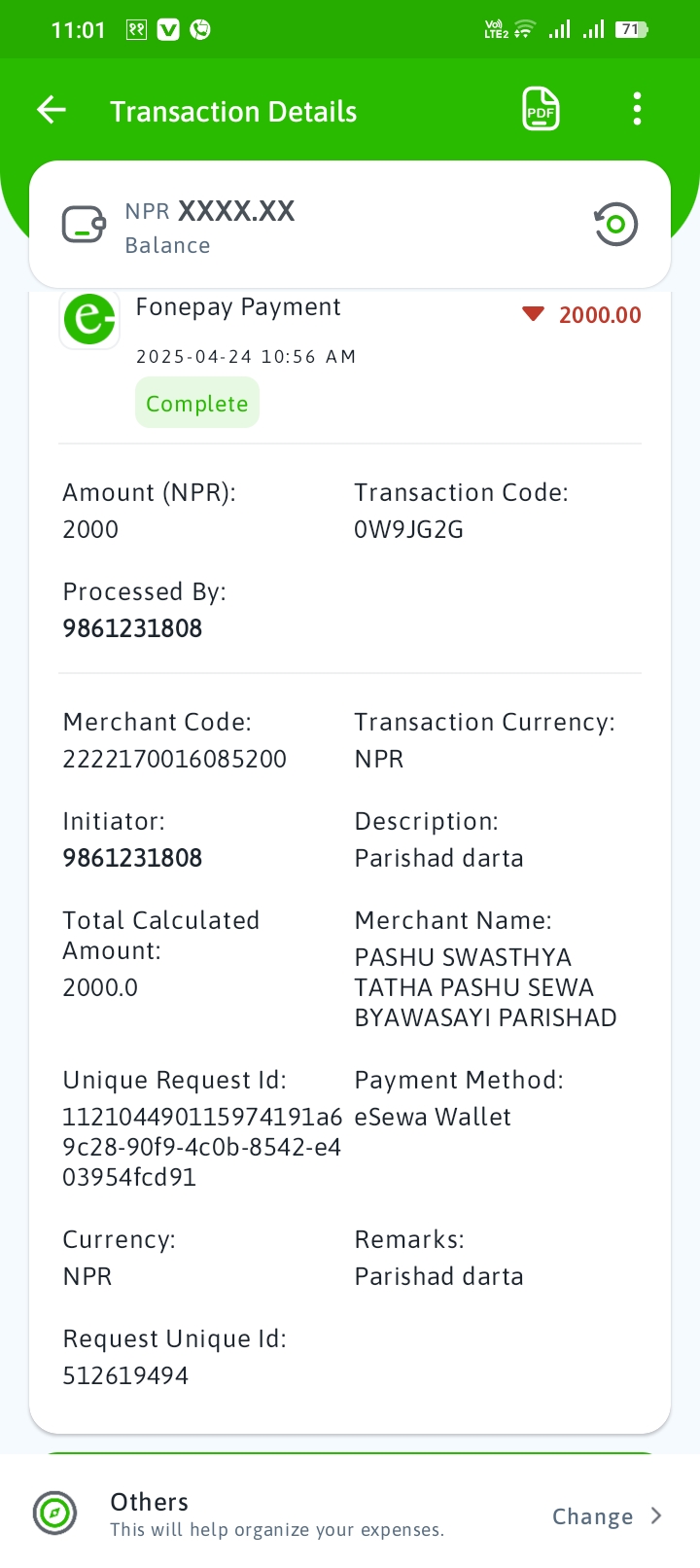This screenshot has height=1568, width=700.
Task: Change the Others expense category
Action: tap(607, 1515)
